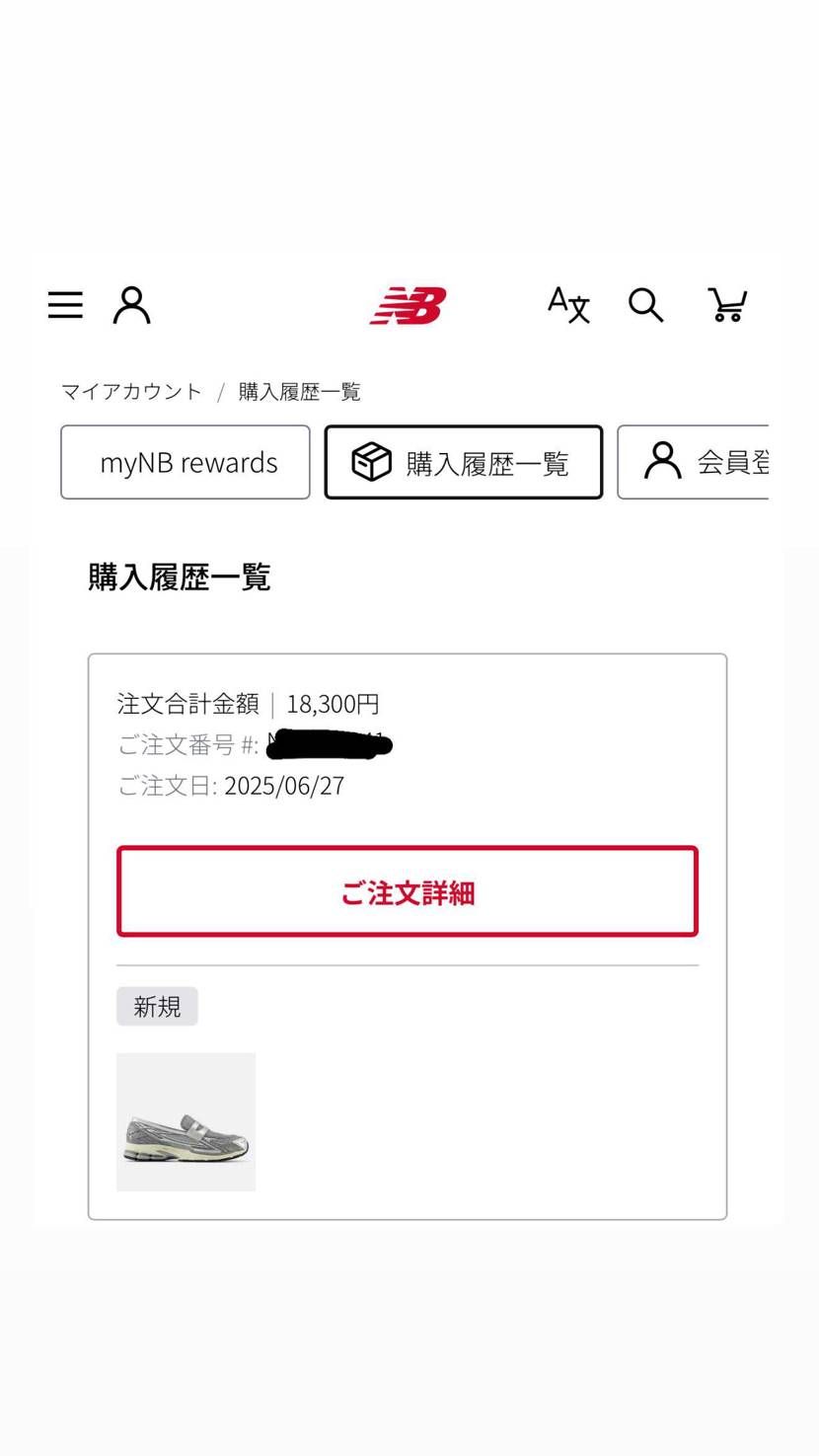Click the New Balance logo
This screenshot has width=819, height=1456.
[409, 306]
